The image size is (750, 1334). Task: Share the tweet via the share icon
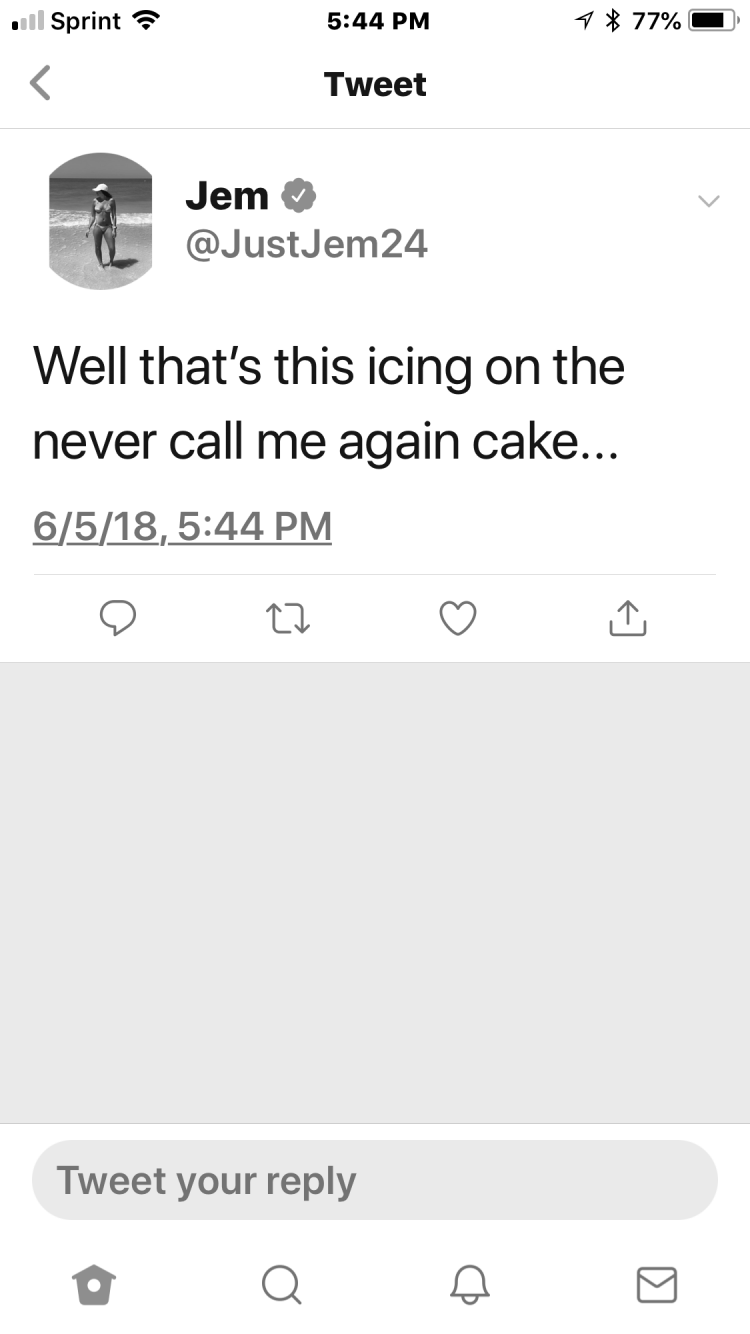(628, 618)
